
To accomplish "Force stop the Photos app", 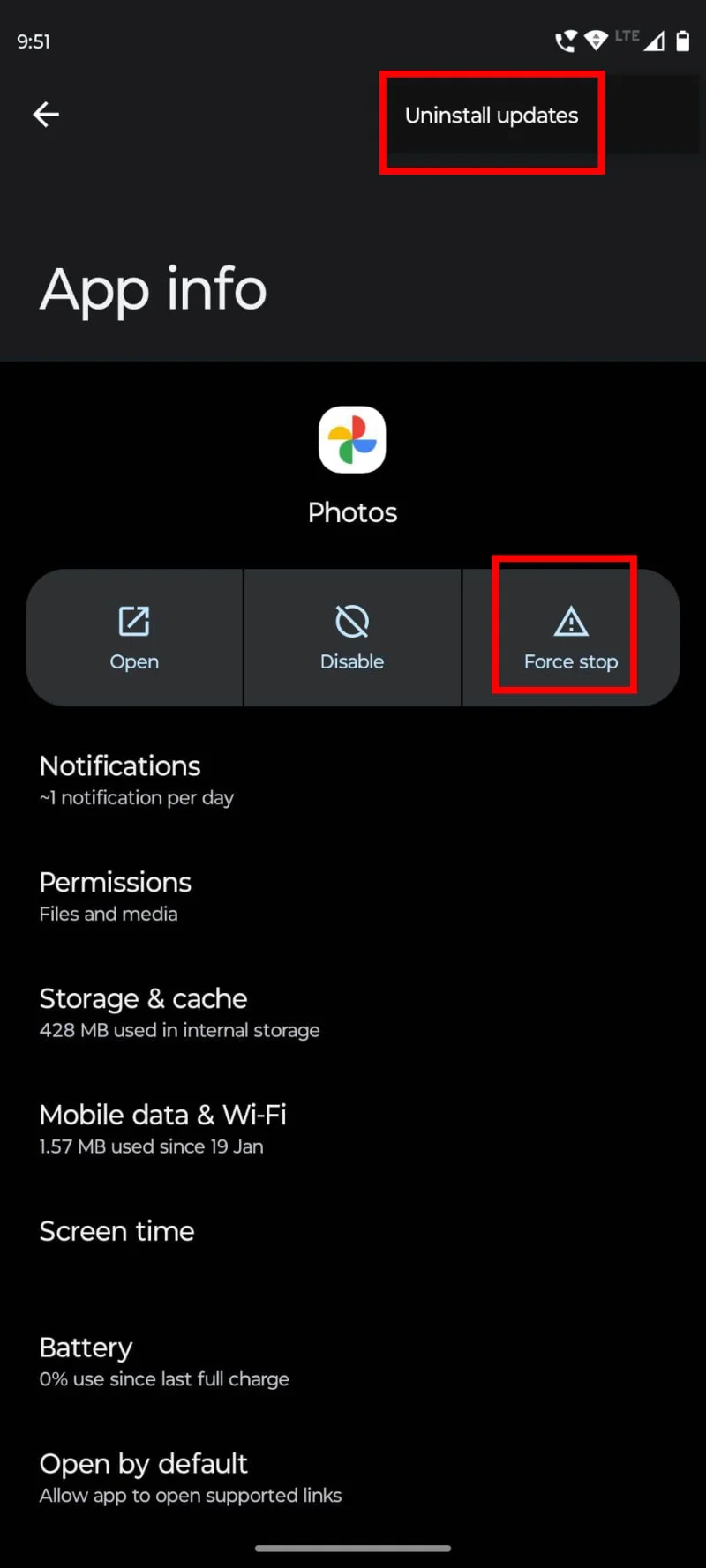I will click(x=569, y=637).
